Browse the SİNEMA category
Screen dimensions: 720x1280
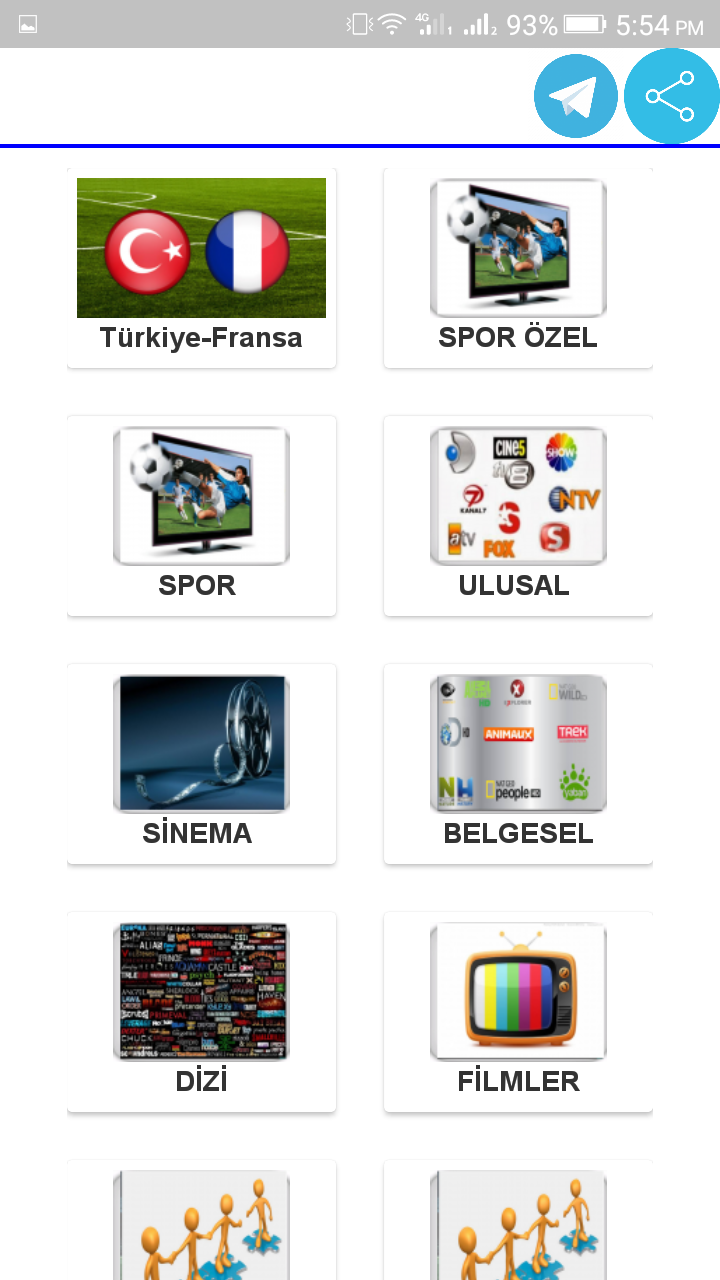[x=202, y=764]
